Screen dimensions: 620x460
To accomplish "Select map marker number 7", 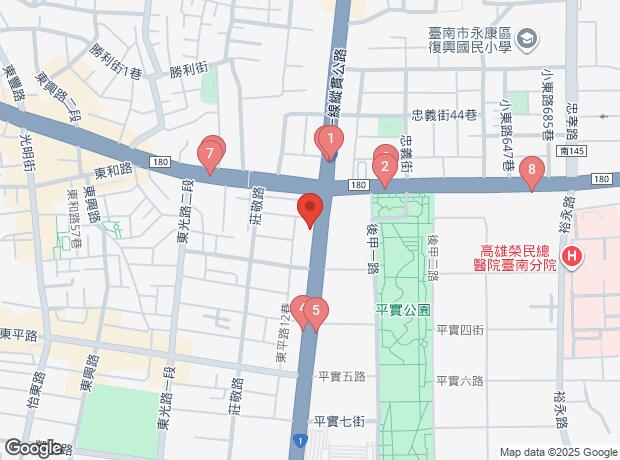I will (209, 154).
